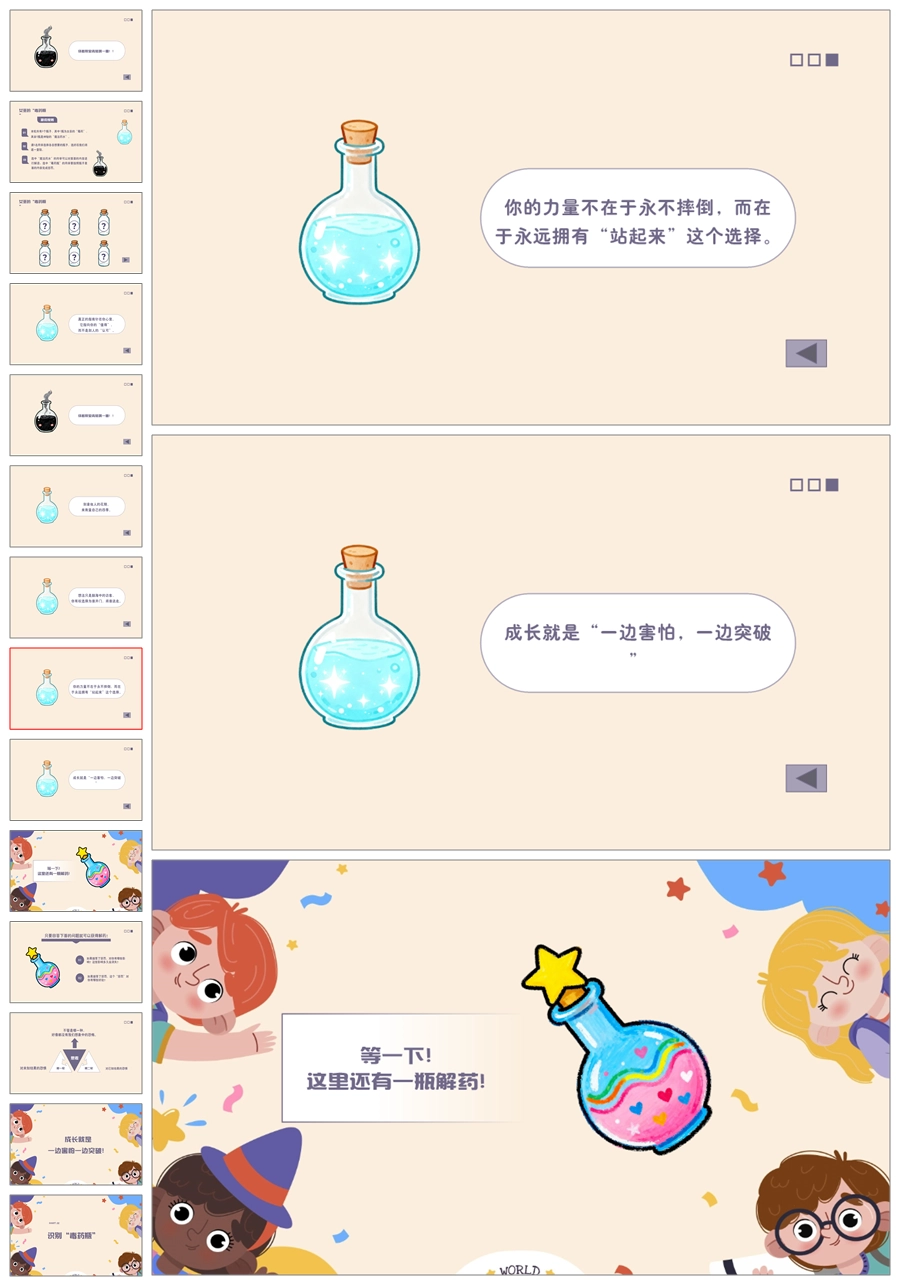Viewport: 900px width, 1286px height.
Task: Open the blue potion 成长就是 slide thumbnail
Action: [x=76, y=779]
